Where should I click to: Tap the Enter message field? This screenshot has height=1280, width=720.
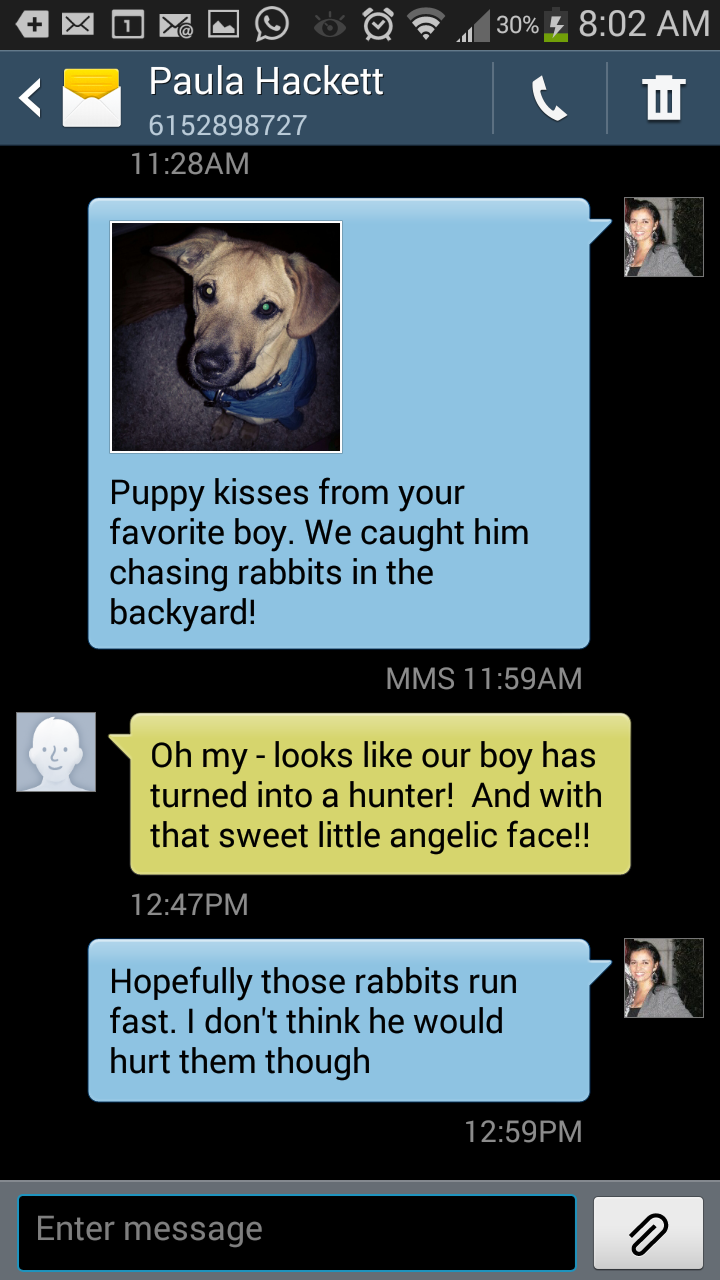pyautogui.click(x=297, y=1231)
